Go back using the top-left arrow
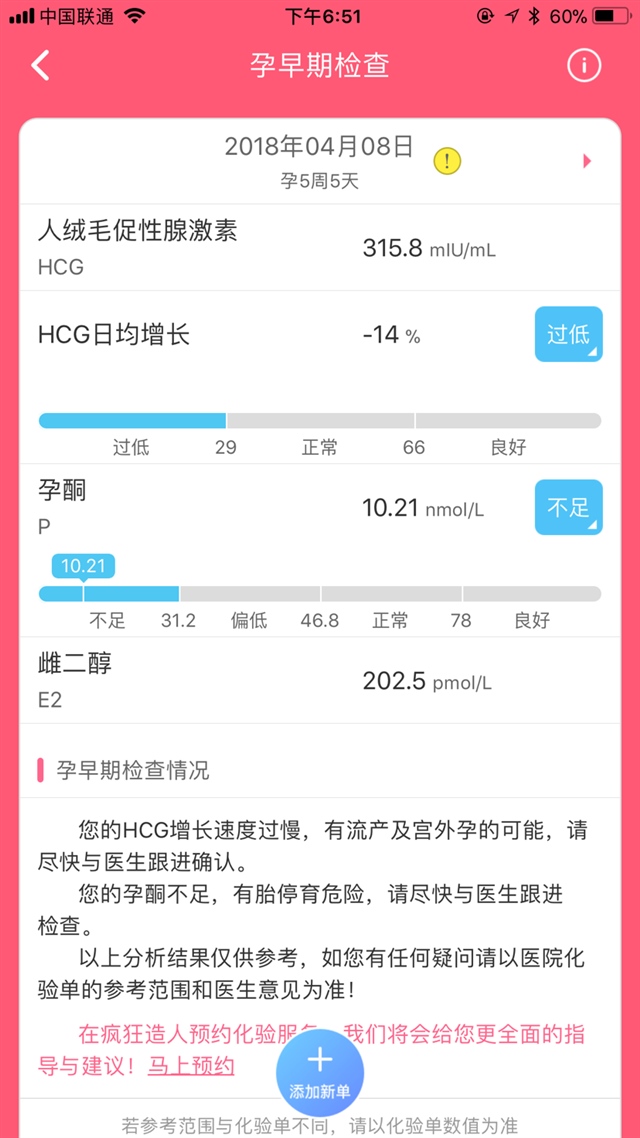Screen dimensions: 640x1138 point(40,66)
